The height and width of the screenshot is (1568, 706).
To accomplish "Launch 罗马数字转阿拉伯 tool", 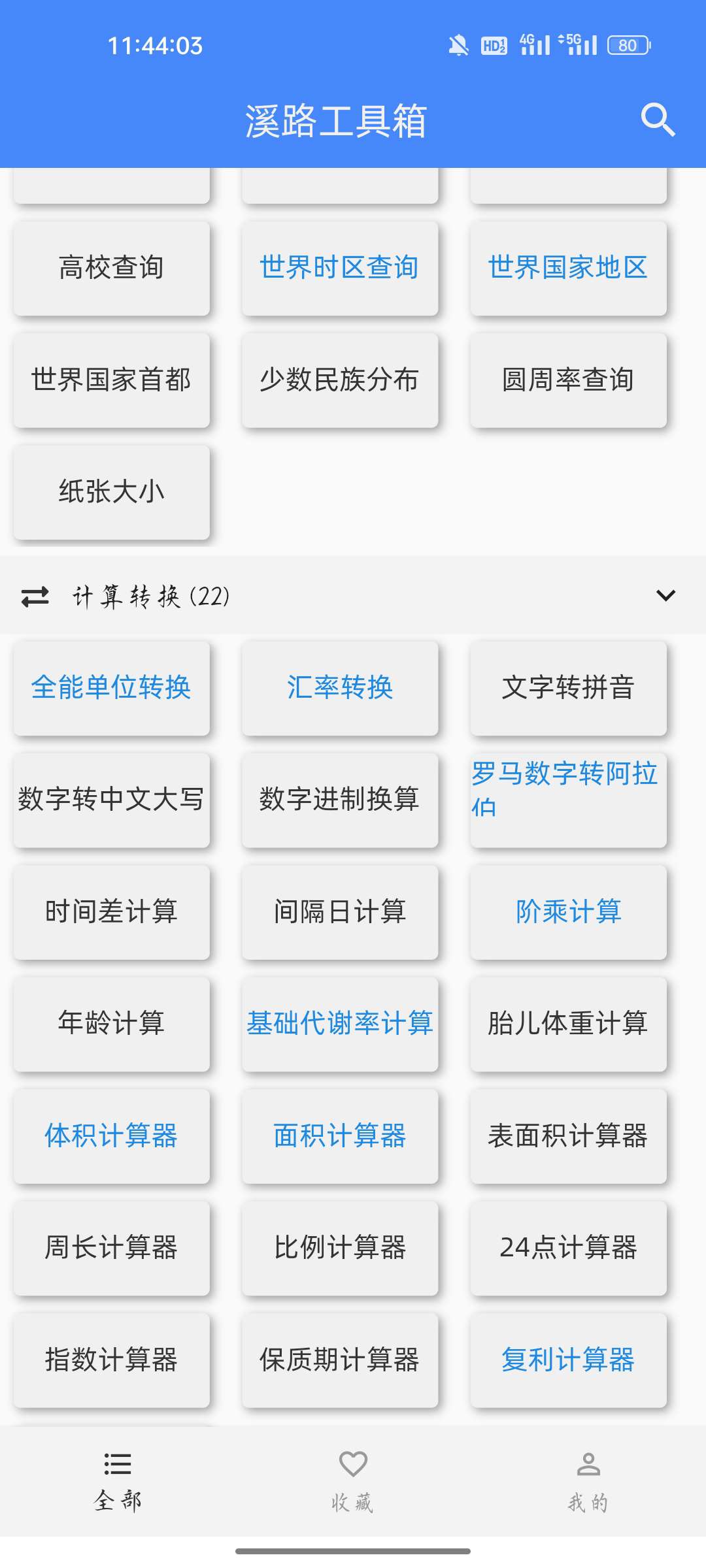I will 568,800.
